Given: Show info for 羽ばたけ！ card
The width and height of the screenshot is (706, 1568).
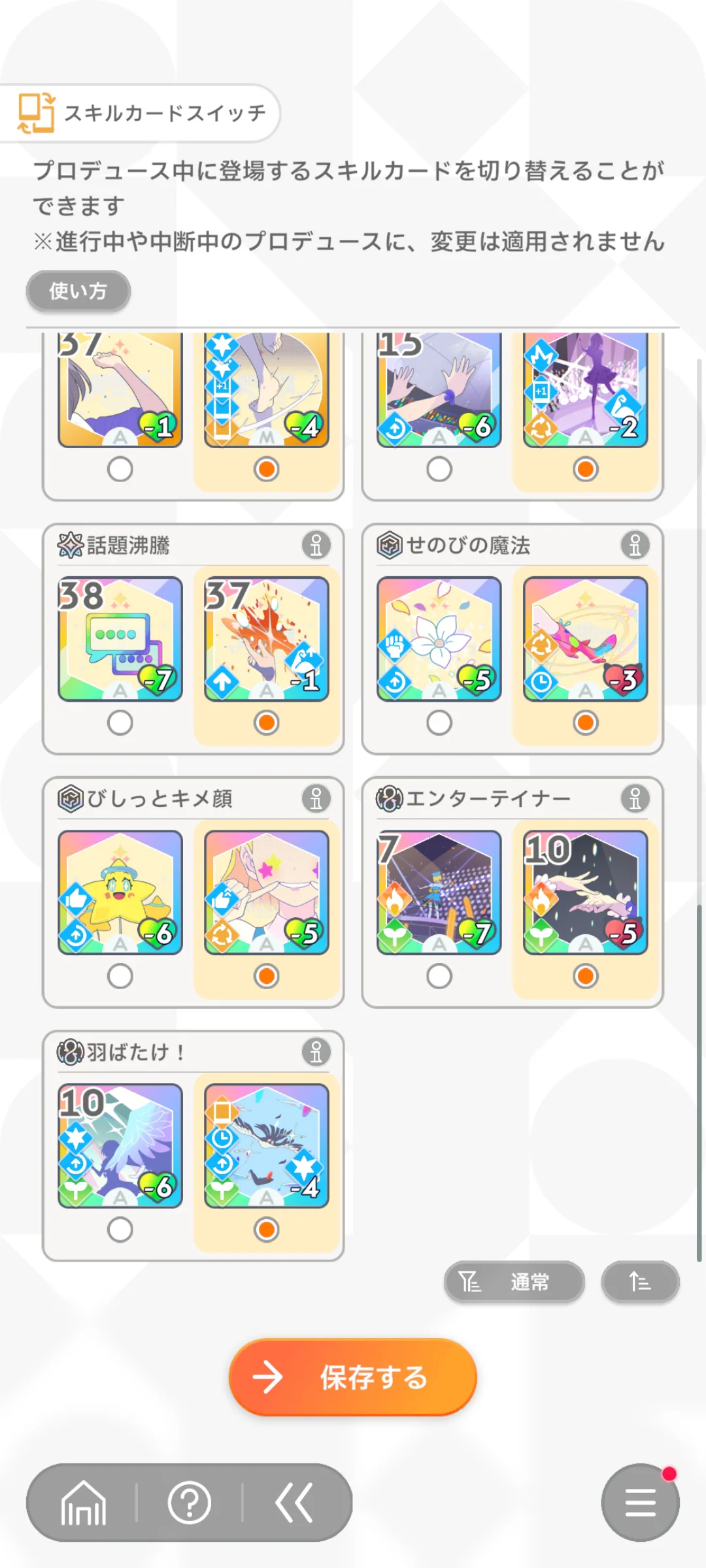Looking at the screenshot, I should tap(316, 1052).
